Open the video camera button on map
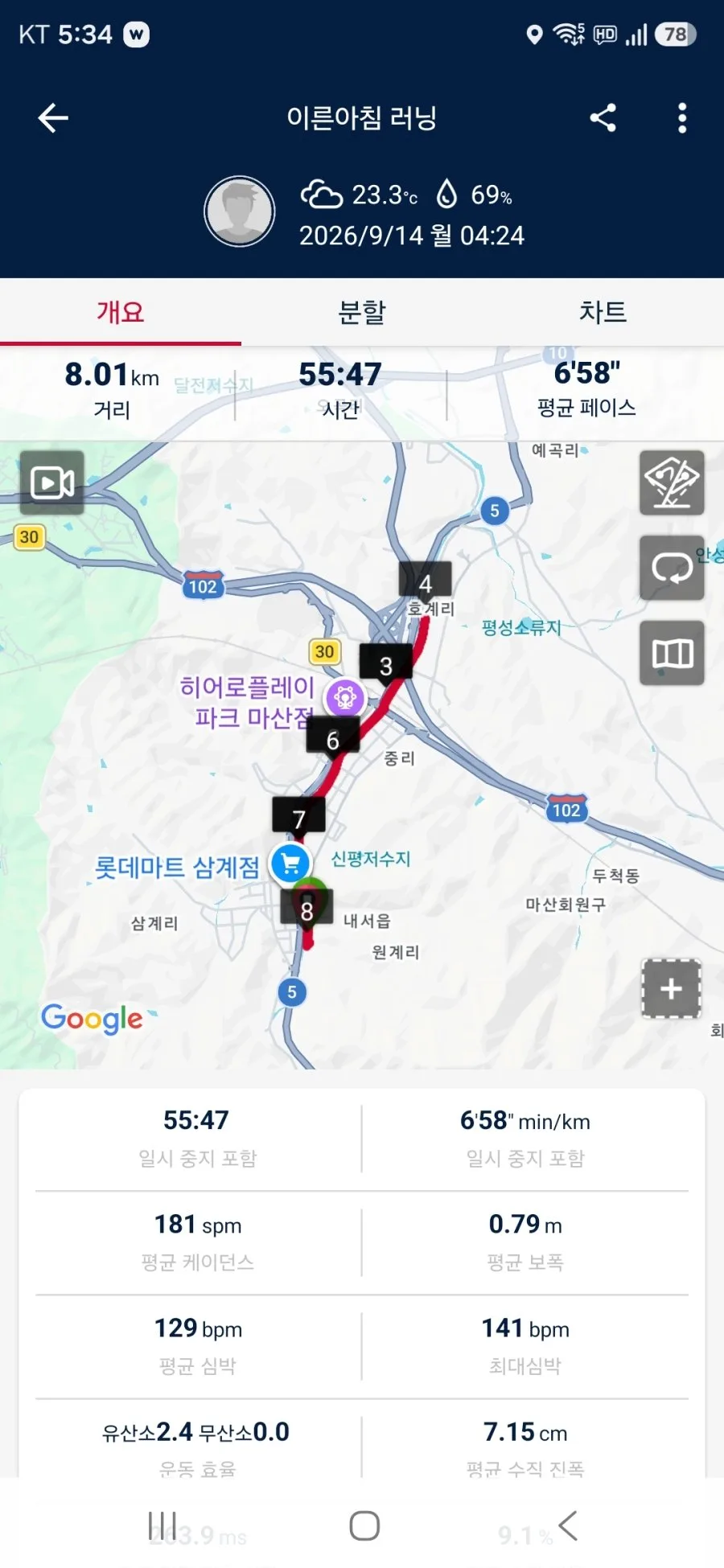The image size is (724, 1568). click(x=52, y=482)
